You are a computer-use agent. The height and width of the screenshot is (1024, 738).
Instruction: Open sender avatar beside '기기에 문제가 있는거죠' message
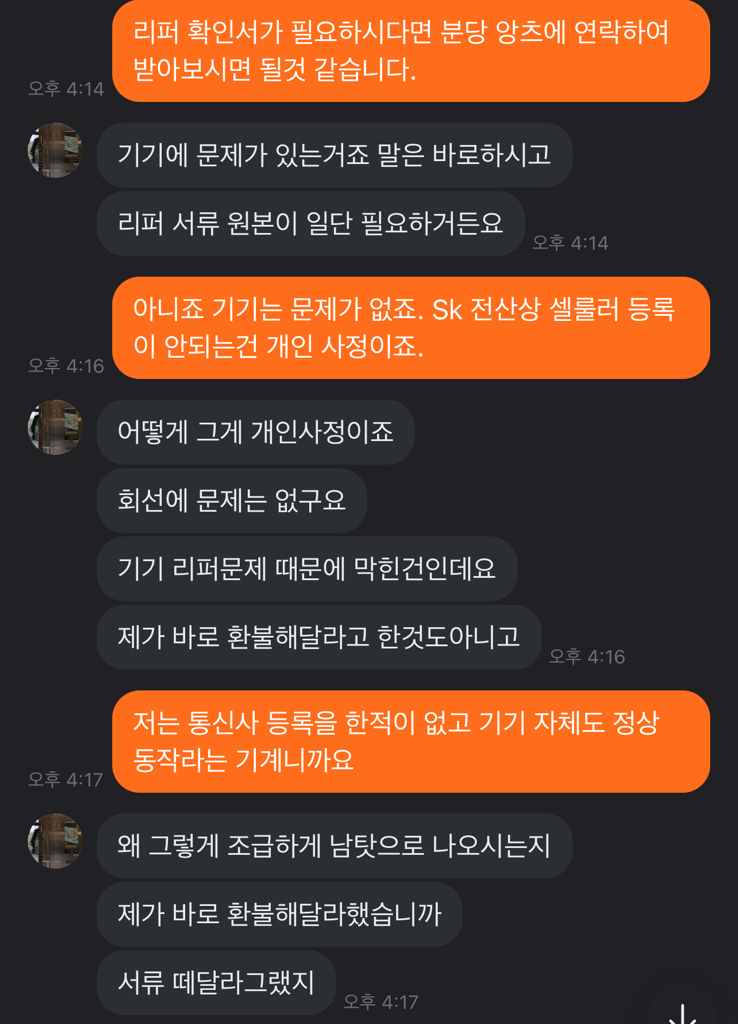[x=55, y=151]
